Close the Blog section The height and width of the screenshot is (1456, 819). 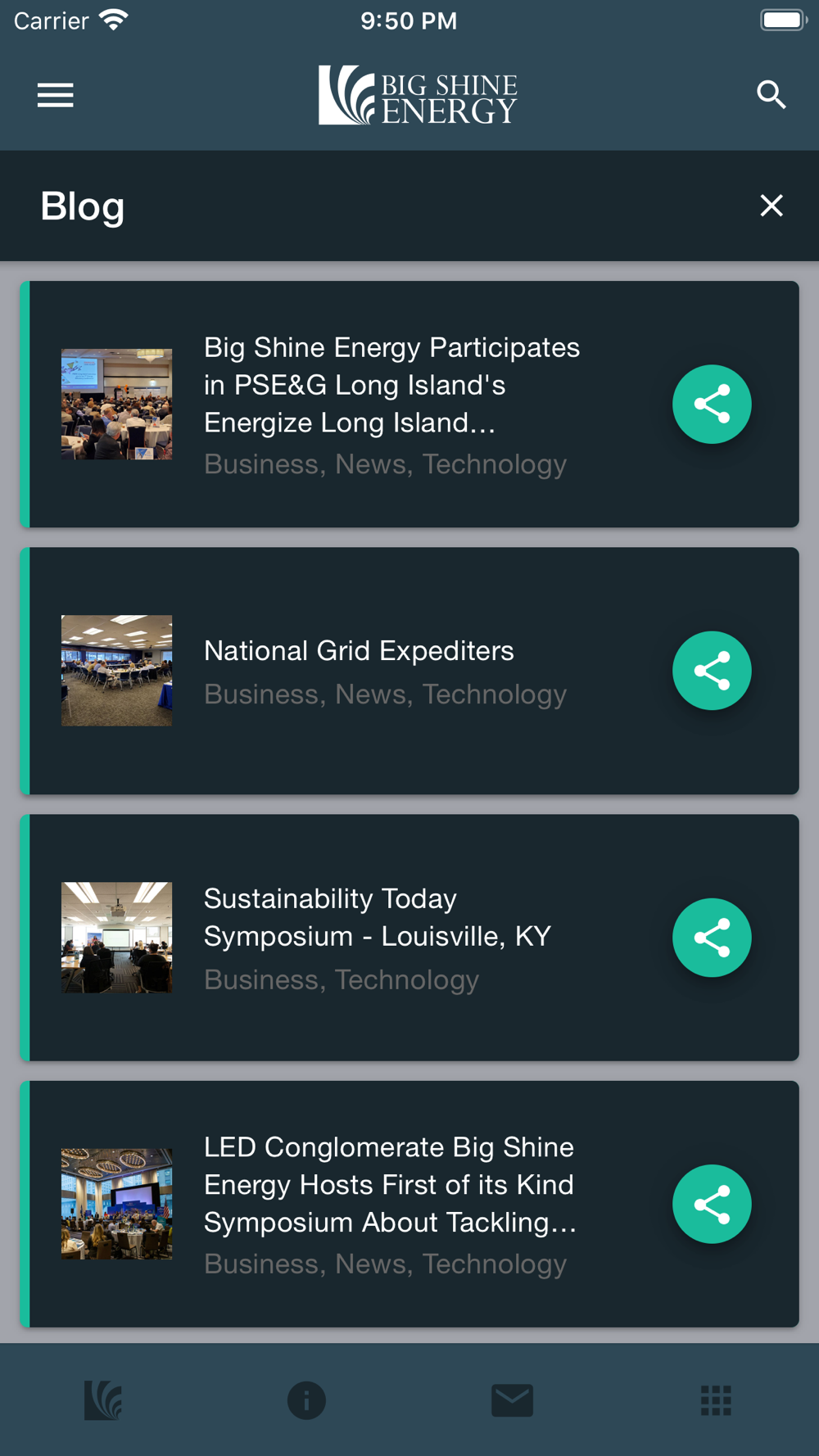pos(771,206)
